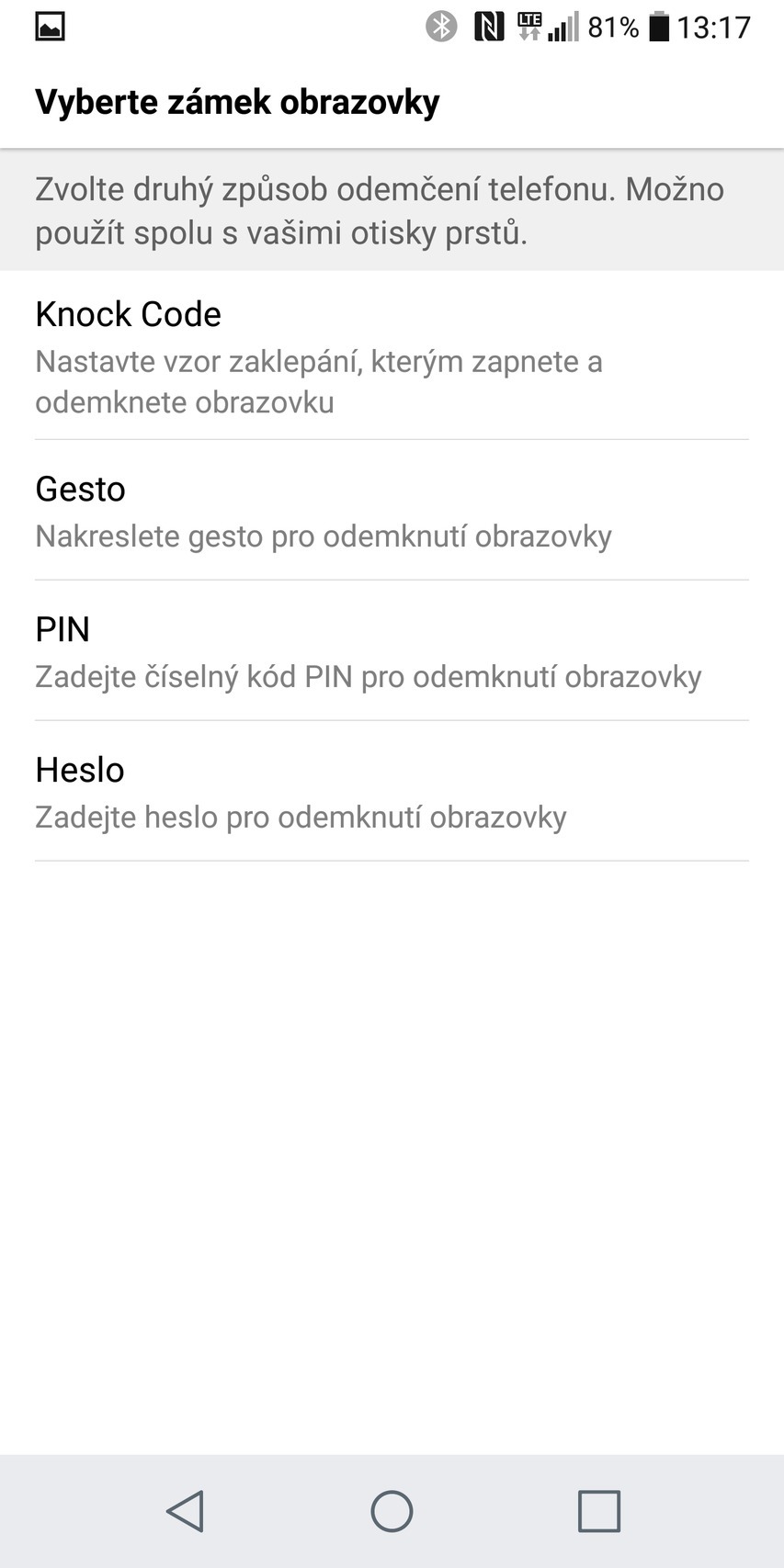
Task: Select the LTE network indicator icon
Action: 528,26
